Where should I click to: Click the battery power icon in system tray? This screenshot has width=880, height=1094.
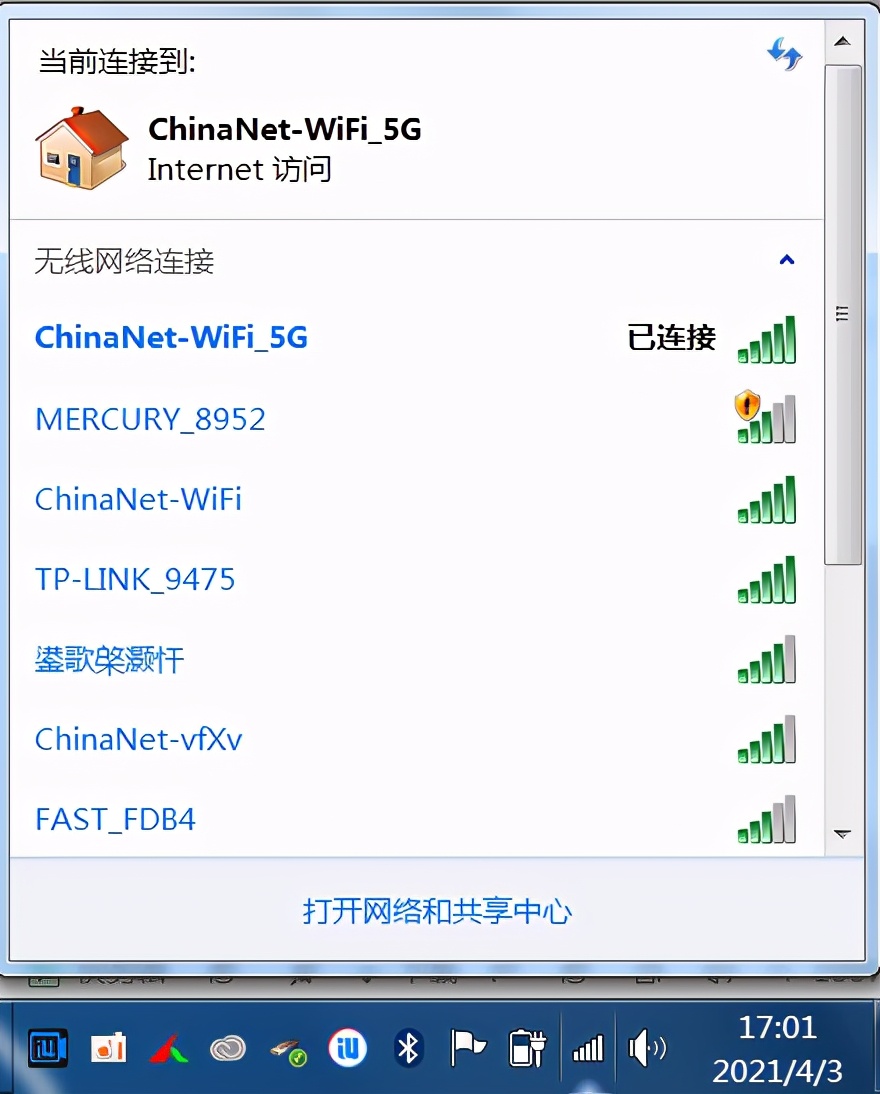coord(526,1049)
